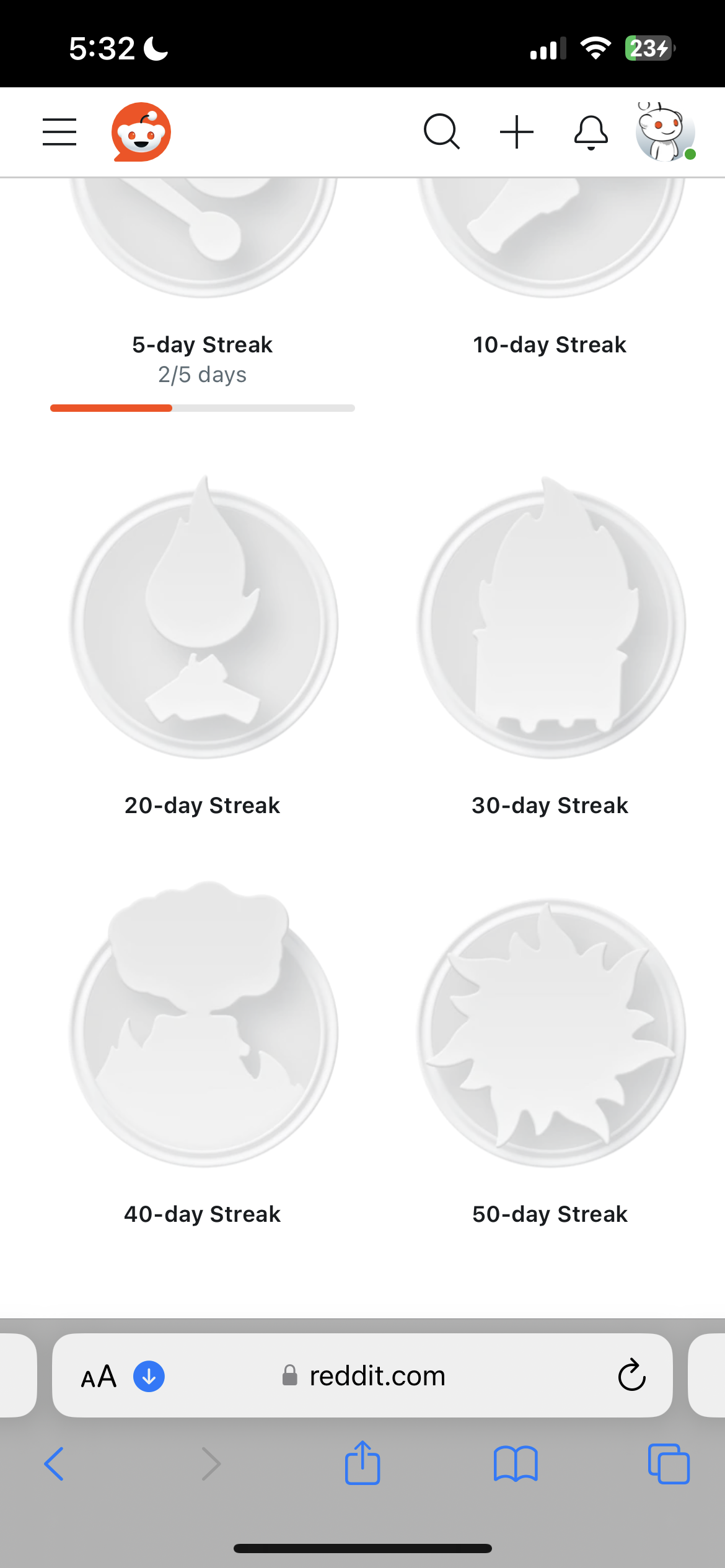The height and width of the screenshot is (1568, 725).
Task: Open Reddit search
Action: coord(441,132)
